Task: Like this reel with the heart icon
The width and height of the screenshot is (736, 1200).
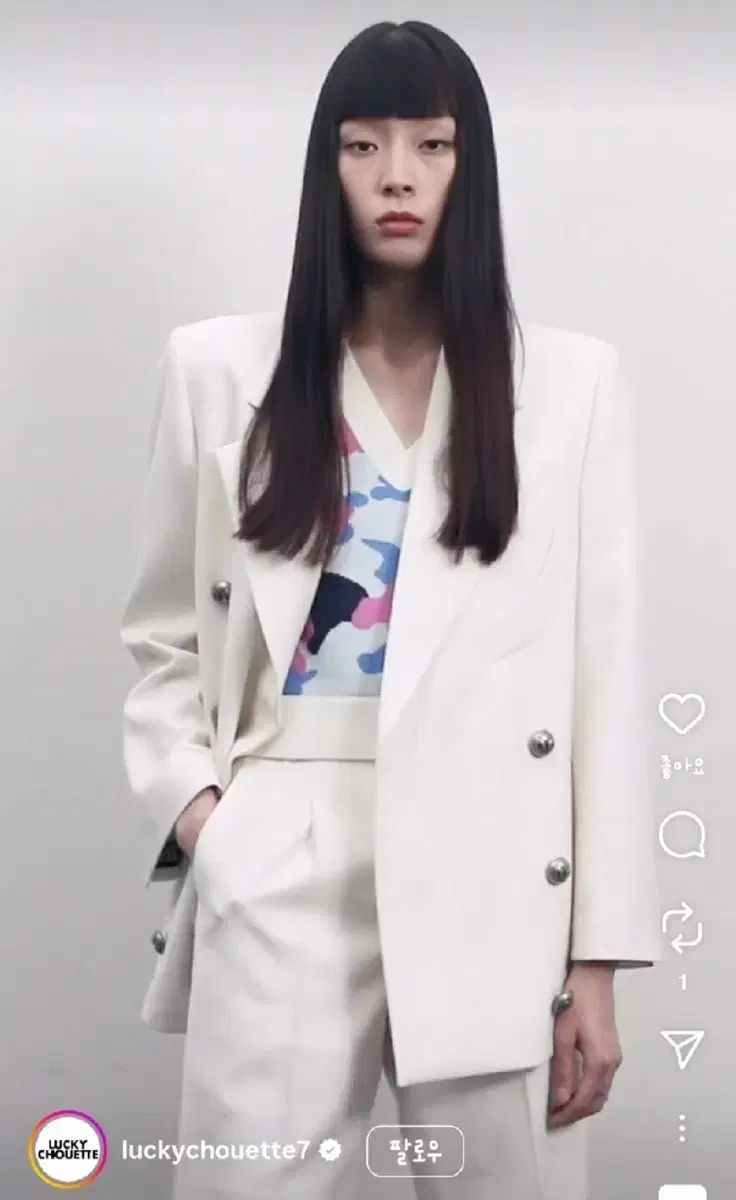Action: point(682,714)
